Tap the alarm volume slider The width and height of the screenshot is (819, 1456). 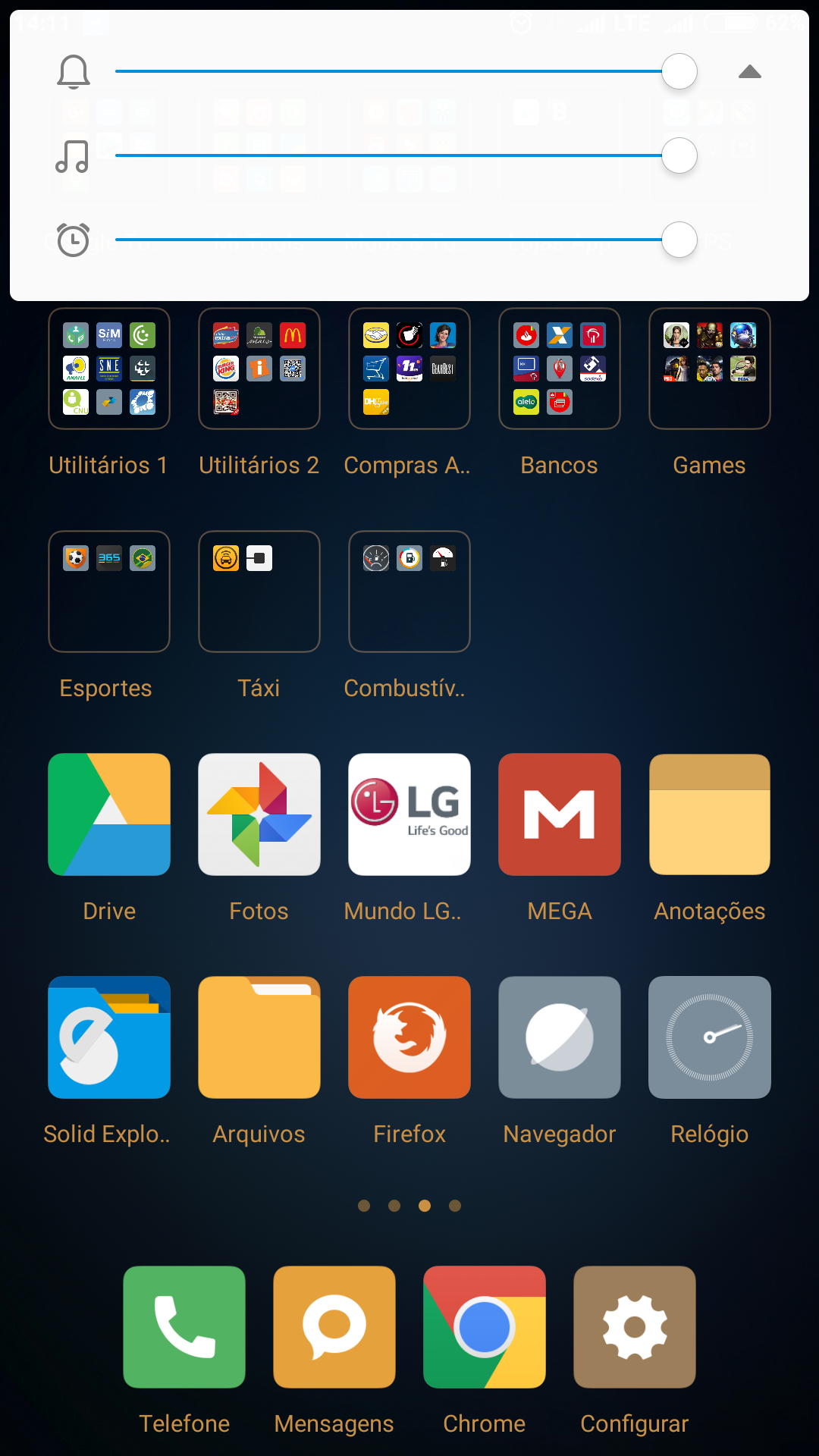click(x=406, y=240)
